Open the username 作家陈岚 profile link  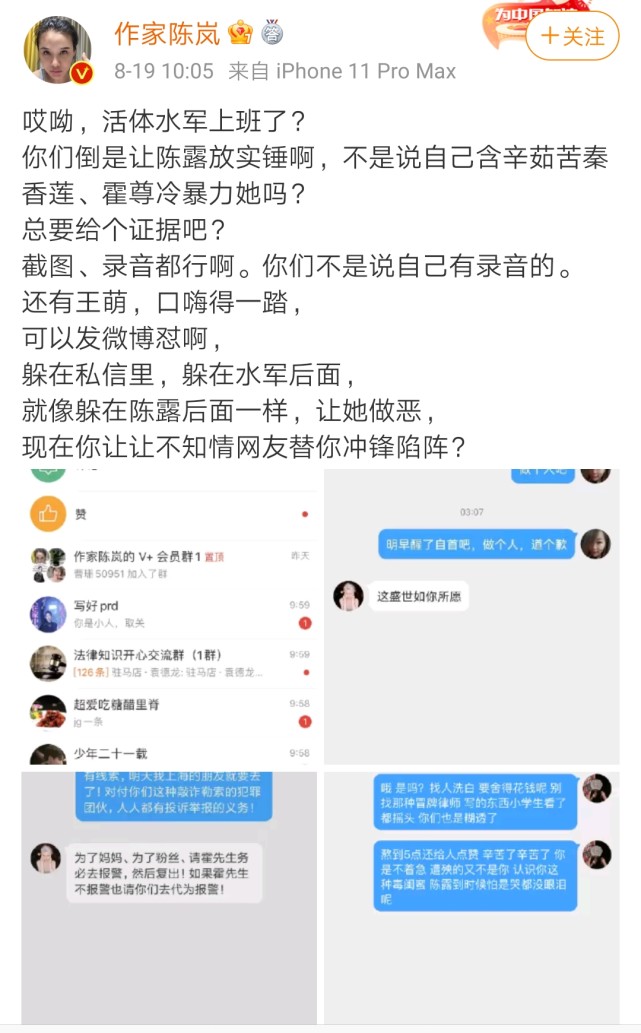tap(167, 34)
